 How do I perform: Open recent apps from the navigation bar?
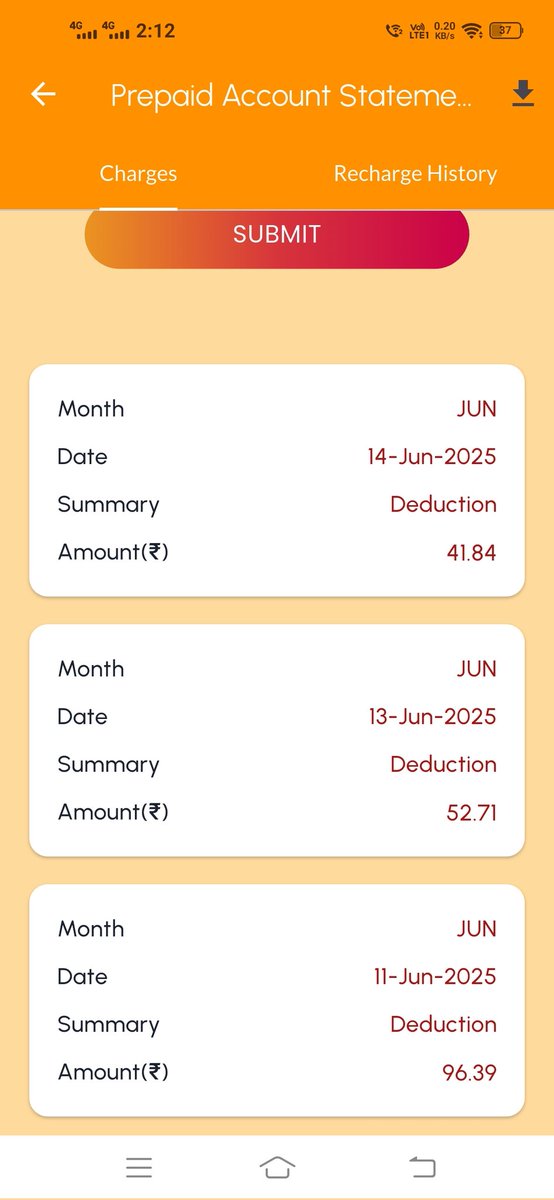pyautogui.click(x=139, y=1166)
